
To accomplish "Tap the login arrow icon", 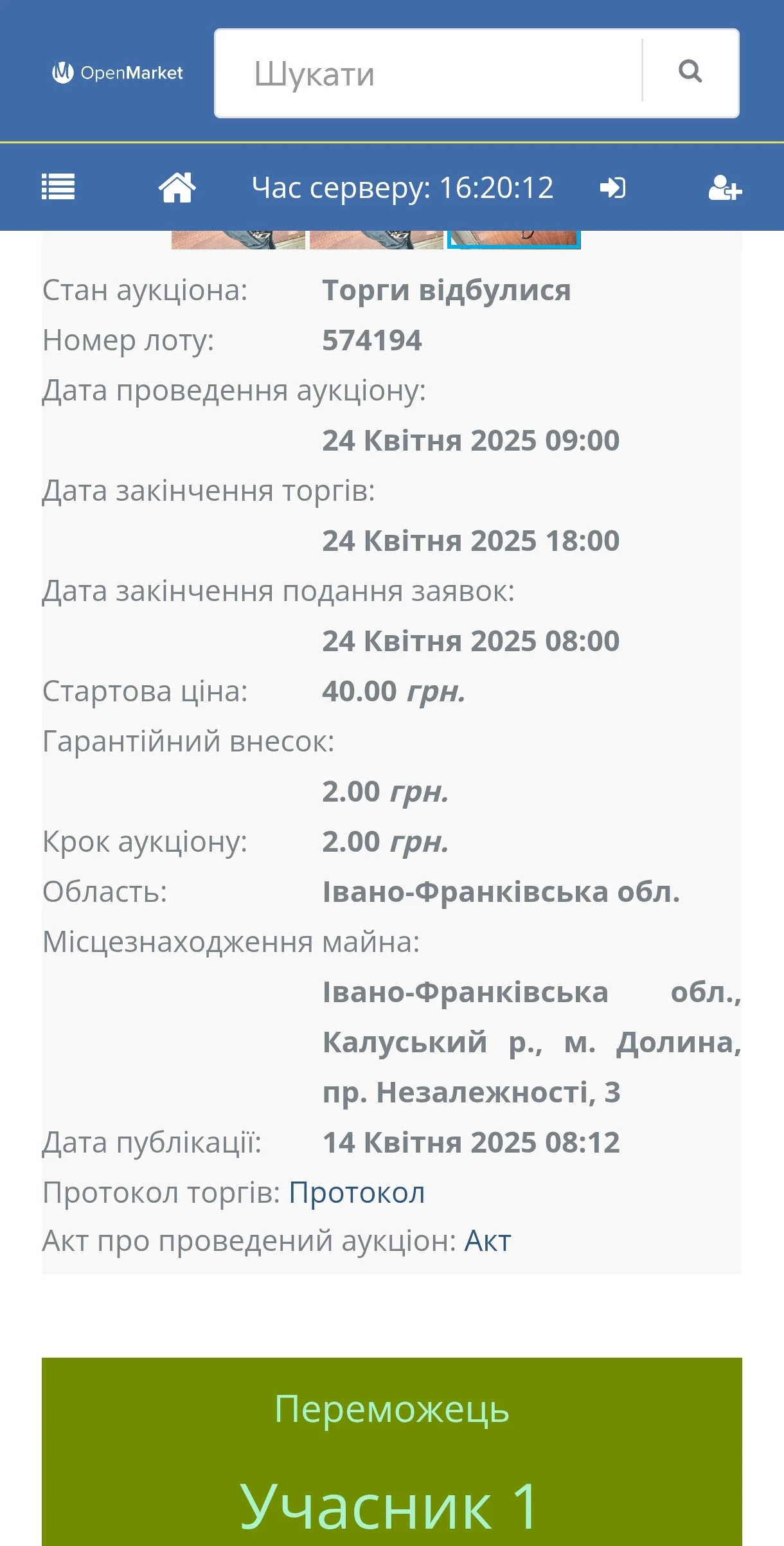I will [612, 188].
